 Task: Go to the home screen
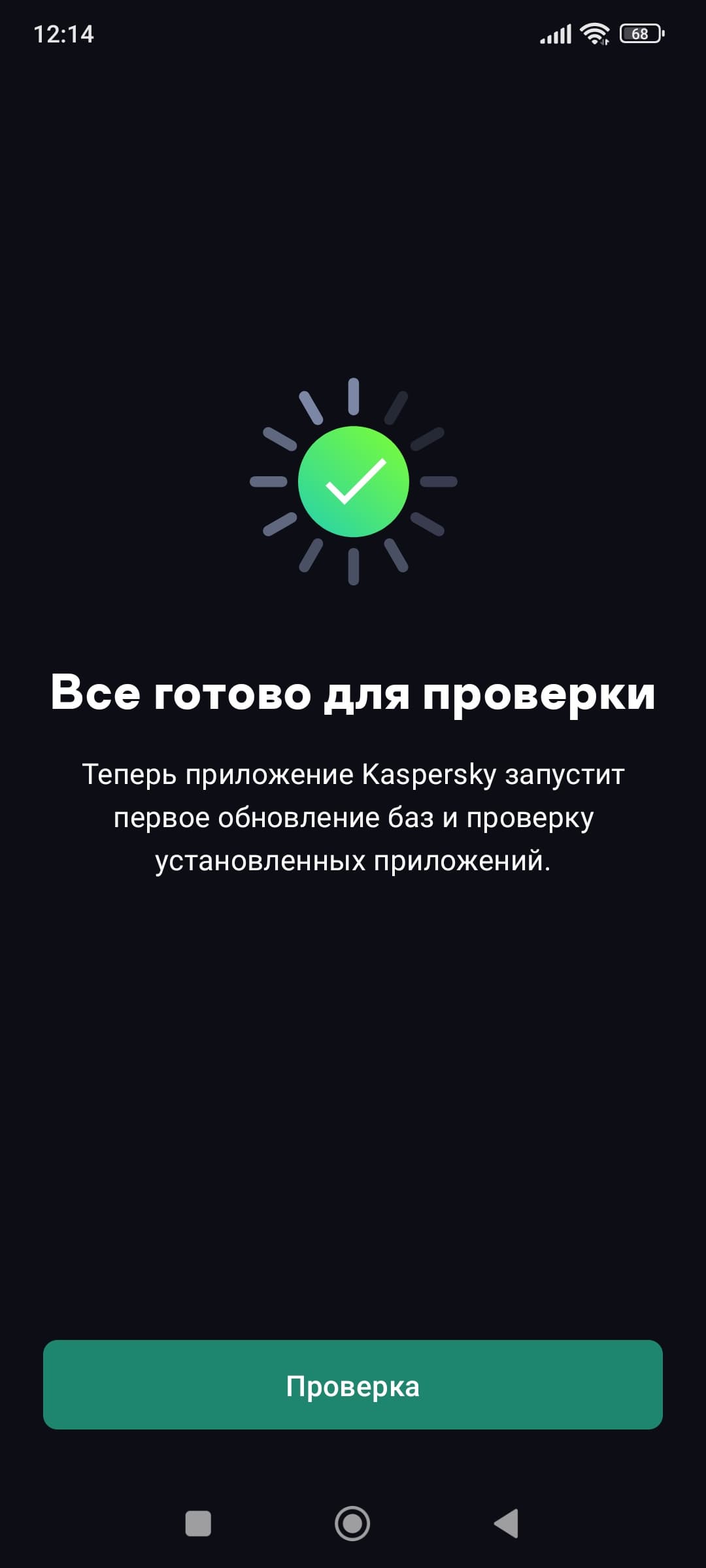[x=352, y=1524]
